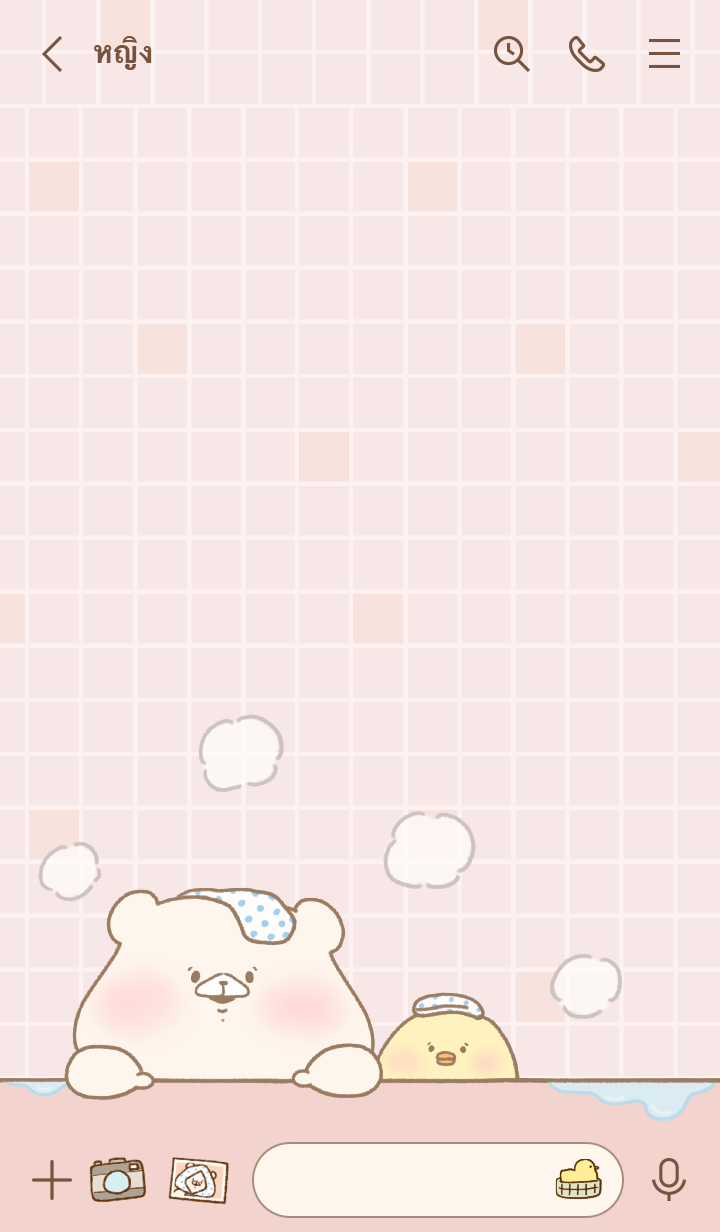Open the camera to take a photo
The width and height of the screenshot is (720, 1232).
(x=118, y=1180)
